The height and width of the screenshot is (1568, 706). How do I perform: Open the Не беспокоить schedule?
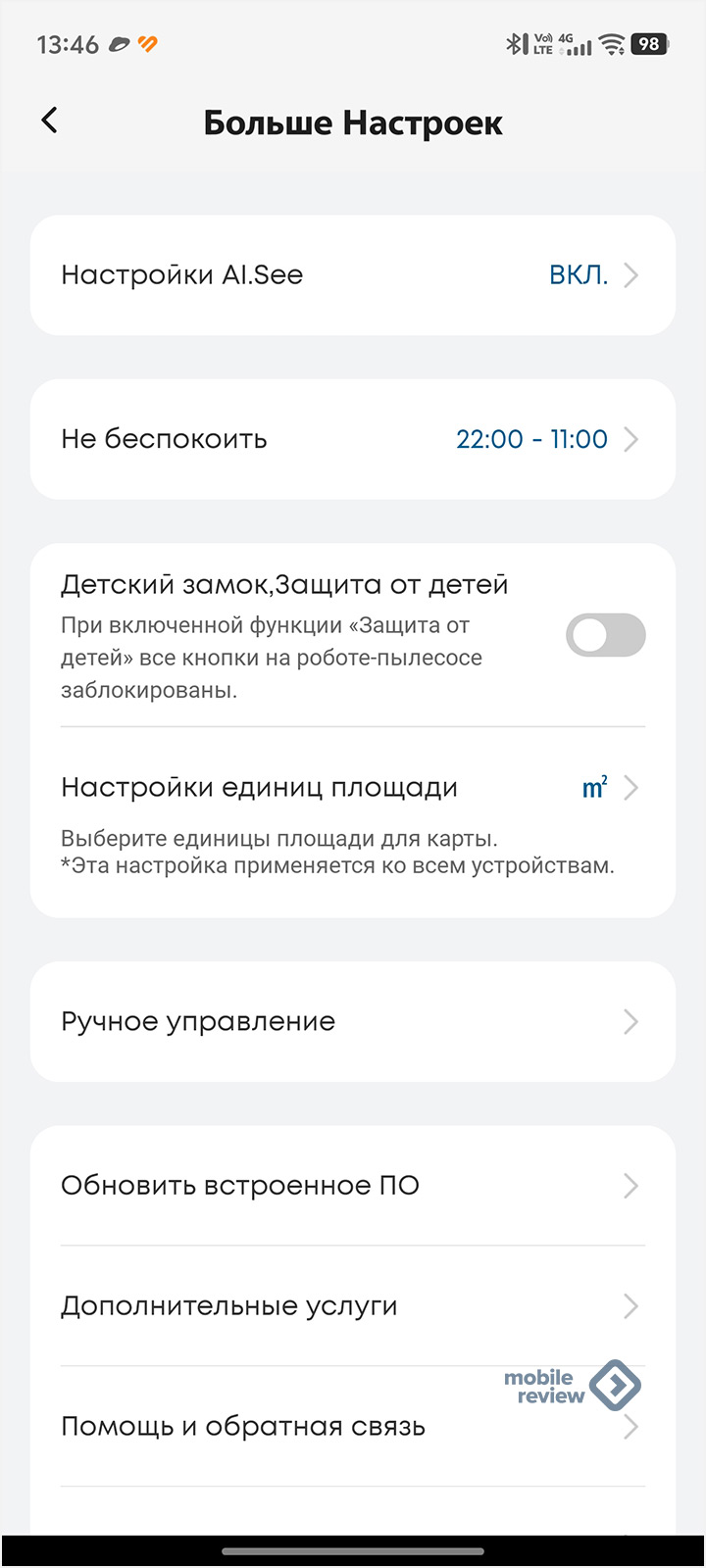coord(353,439)
